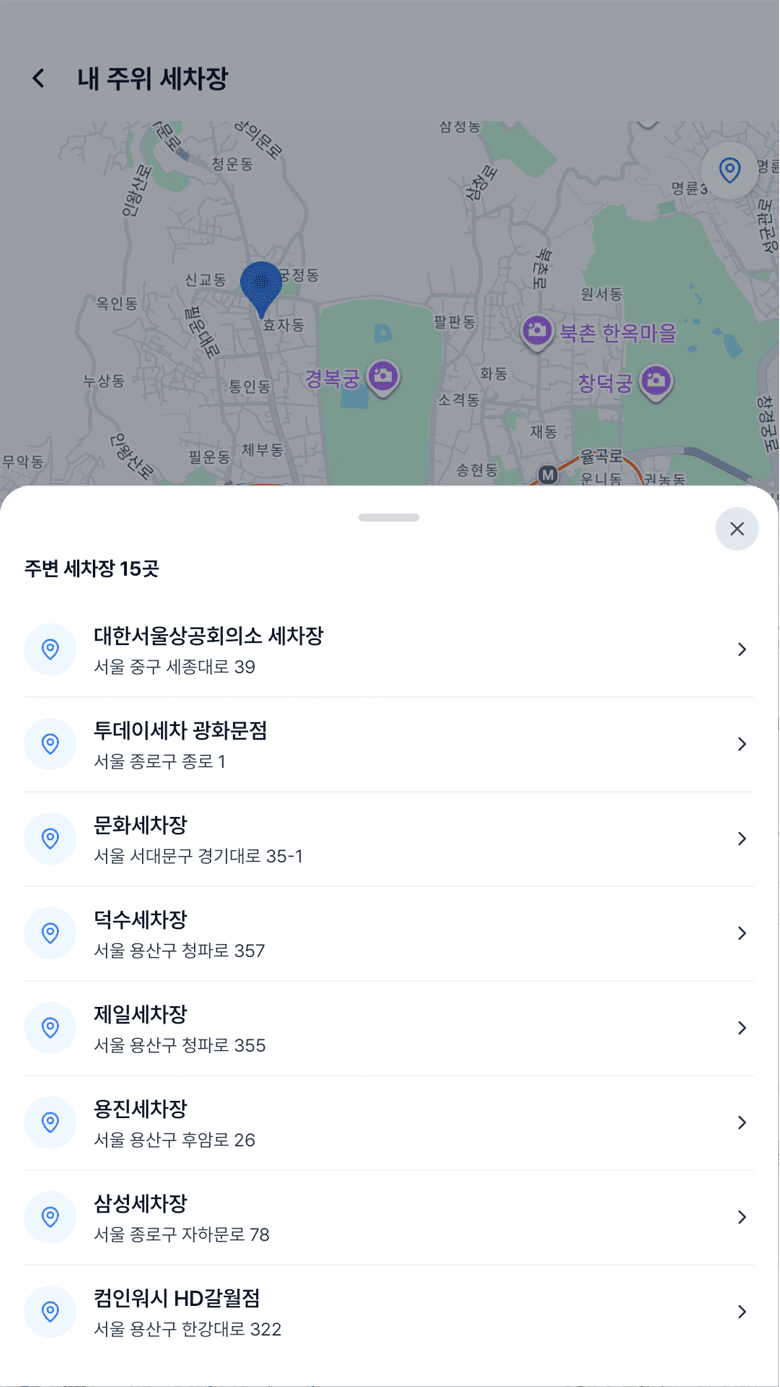This screenshot has width=780, height=1387.
Task: Select the location pin icon beside 대한서울상공회의소 세차장
Action: tap(50, 649)
